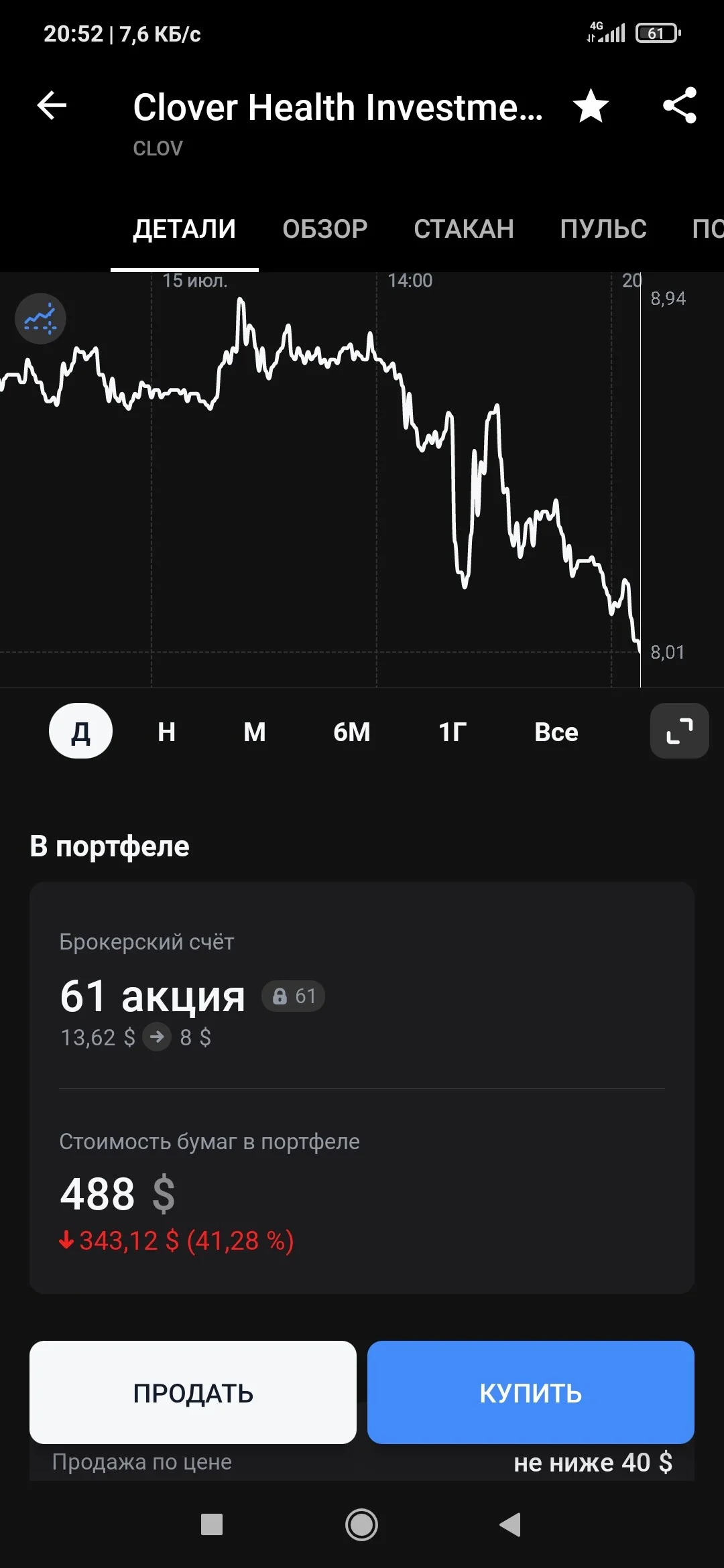Share the Clover Health stock page
724x1568 pixels.
tap(680, 106)
